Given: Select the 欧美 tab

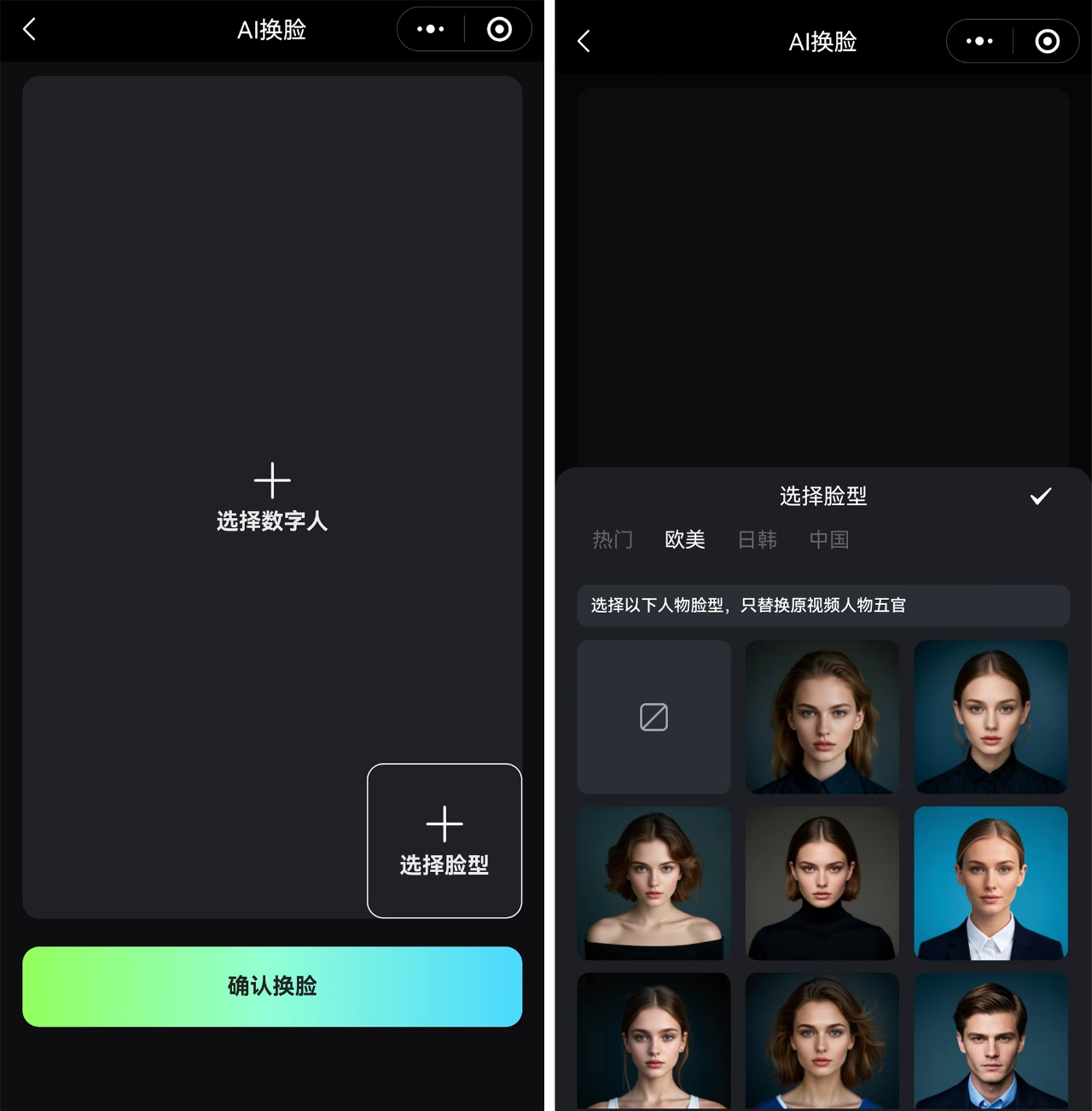Looking at the screenshot, I should [684, 539].
